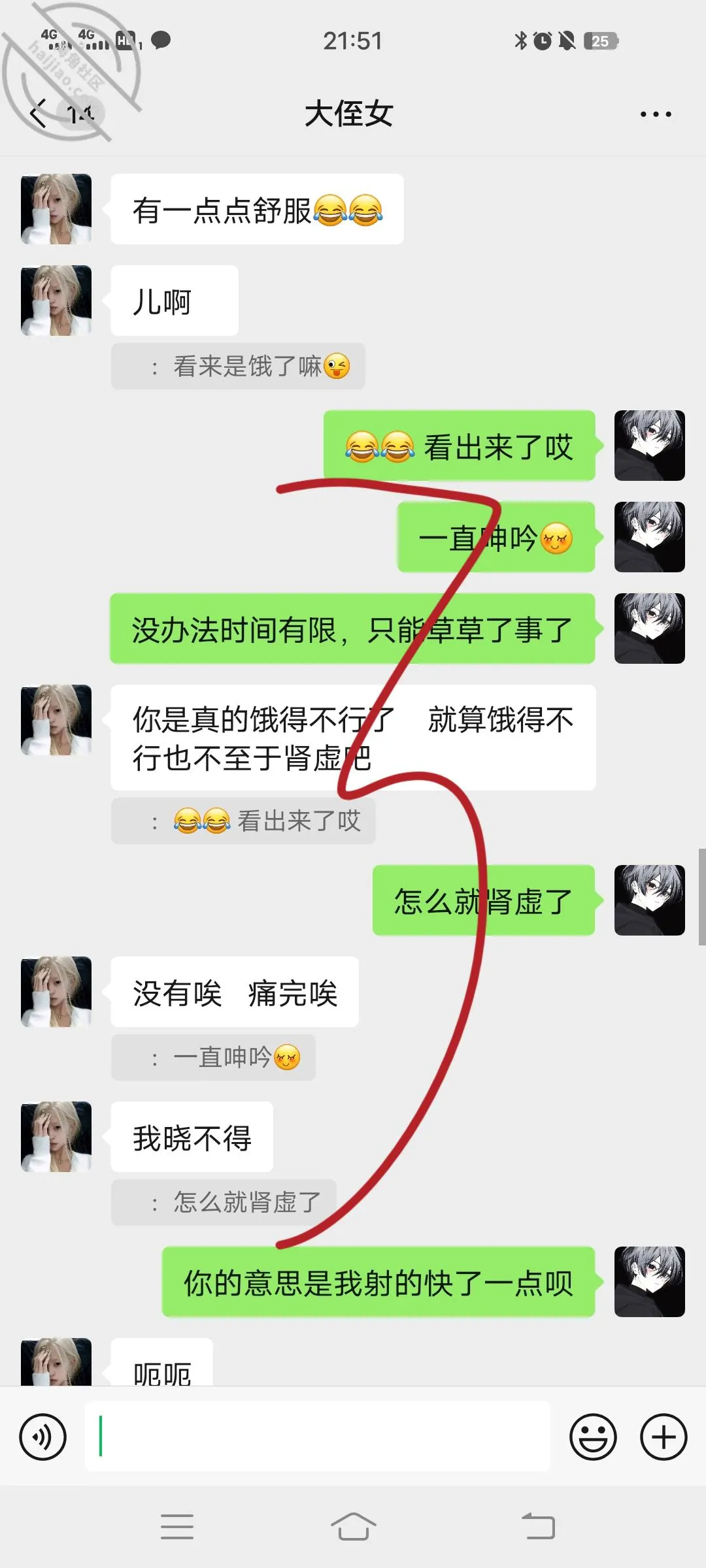Go to the system home screen
The width and height of the screenshot is (706, 1568).
pyautogui.click(x=353, y=1527)
